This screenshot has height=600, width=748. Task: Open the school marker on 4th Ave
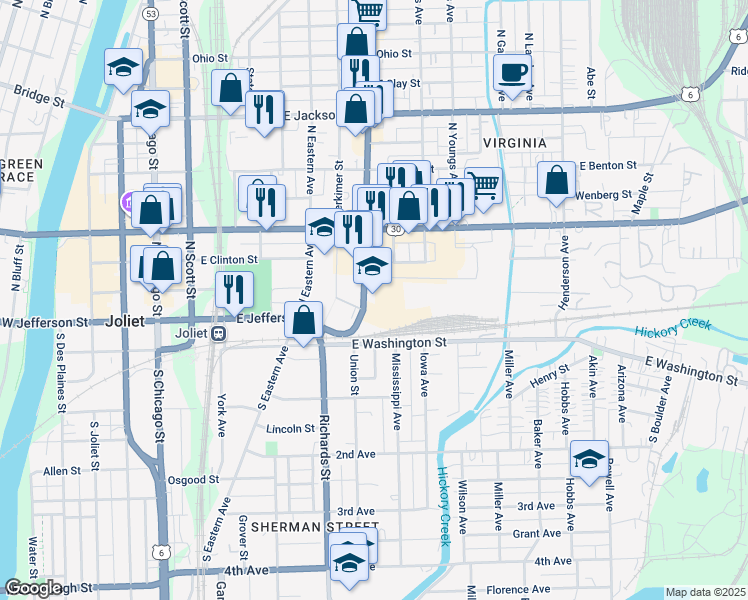click(348, 562)
